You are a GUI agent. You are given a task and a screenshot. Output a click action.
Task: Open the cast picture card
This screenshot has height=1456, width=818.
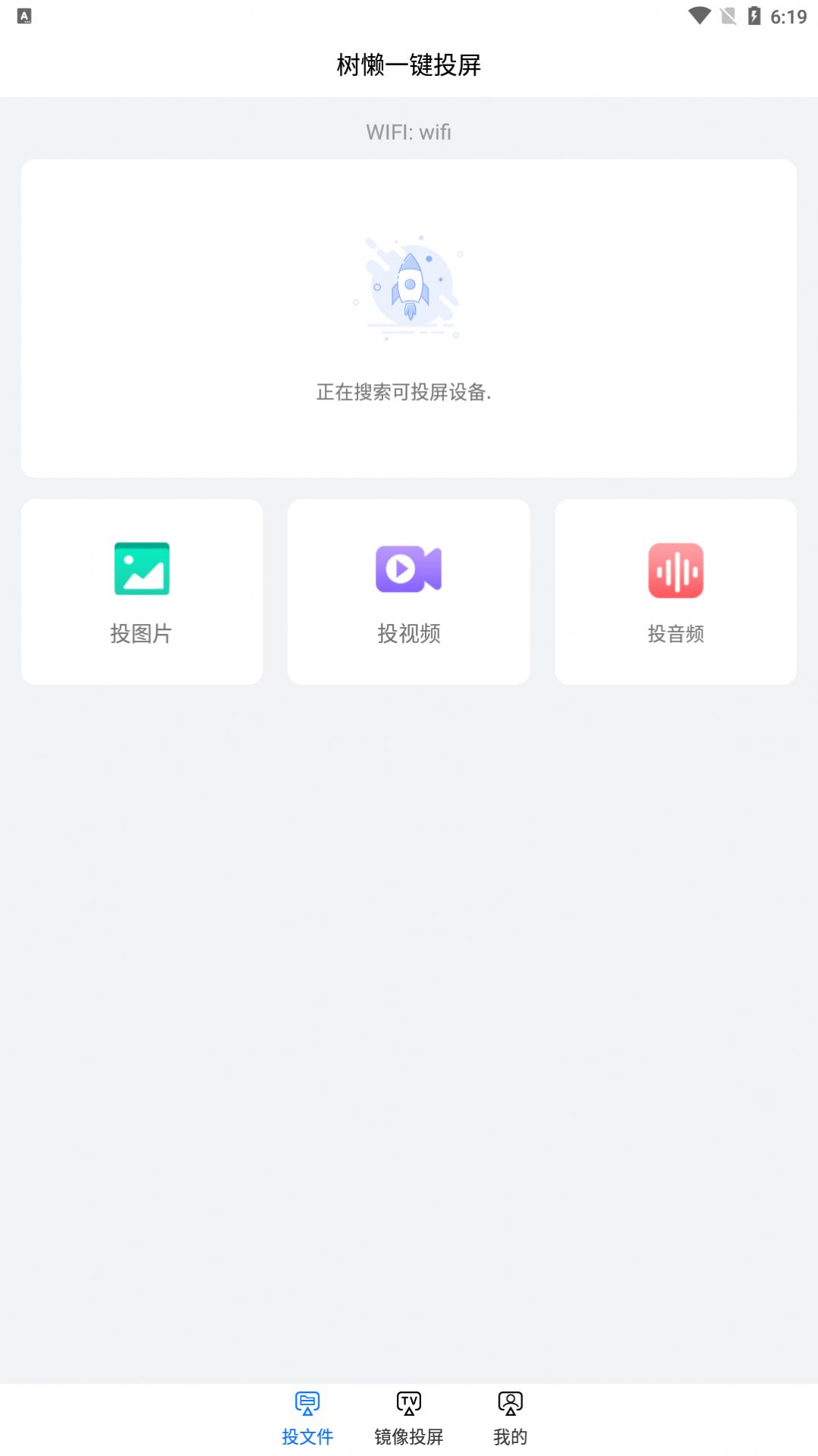[141, 591]
